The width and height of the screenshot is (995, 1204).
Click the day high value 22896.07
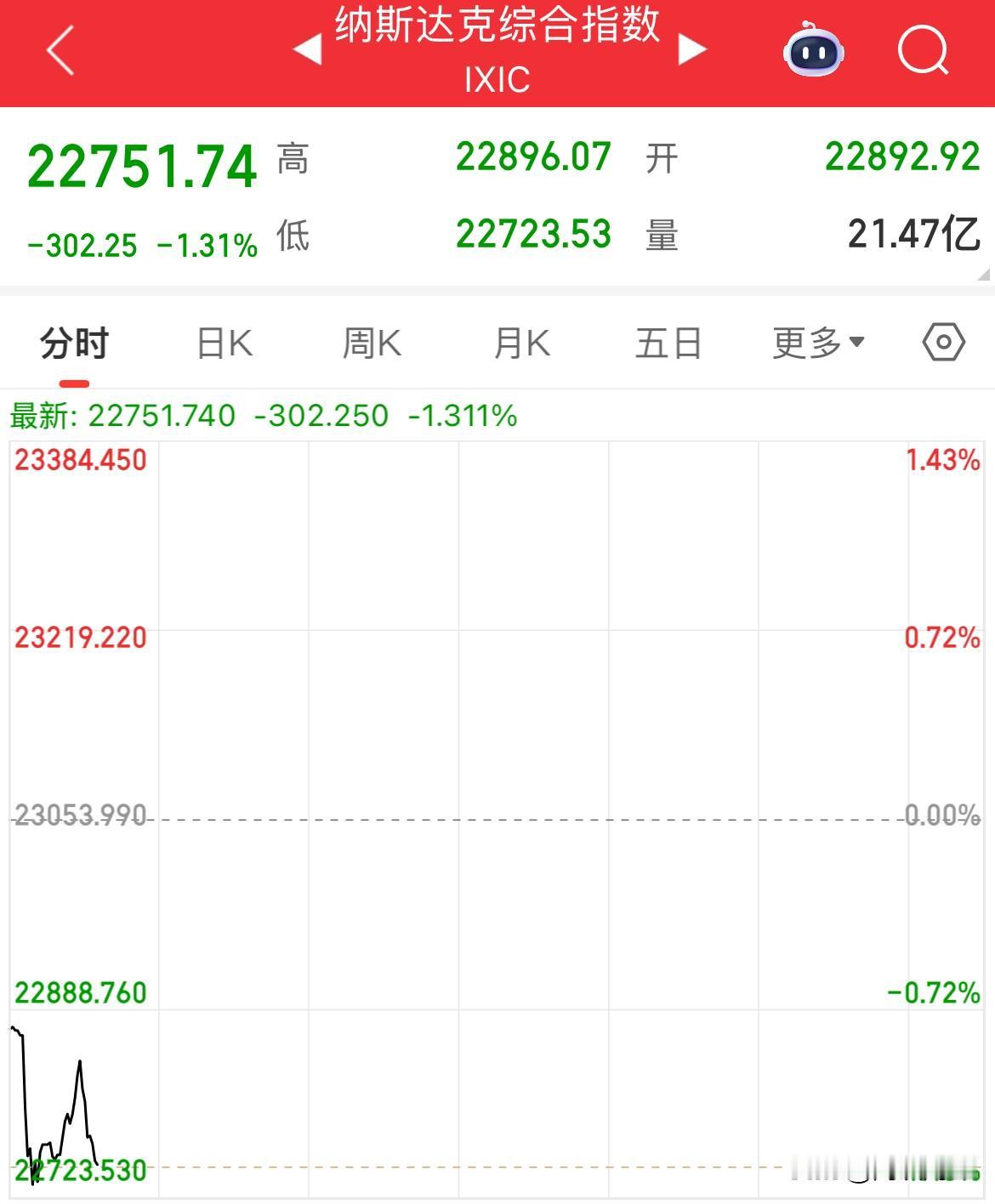click(534, 156)
